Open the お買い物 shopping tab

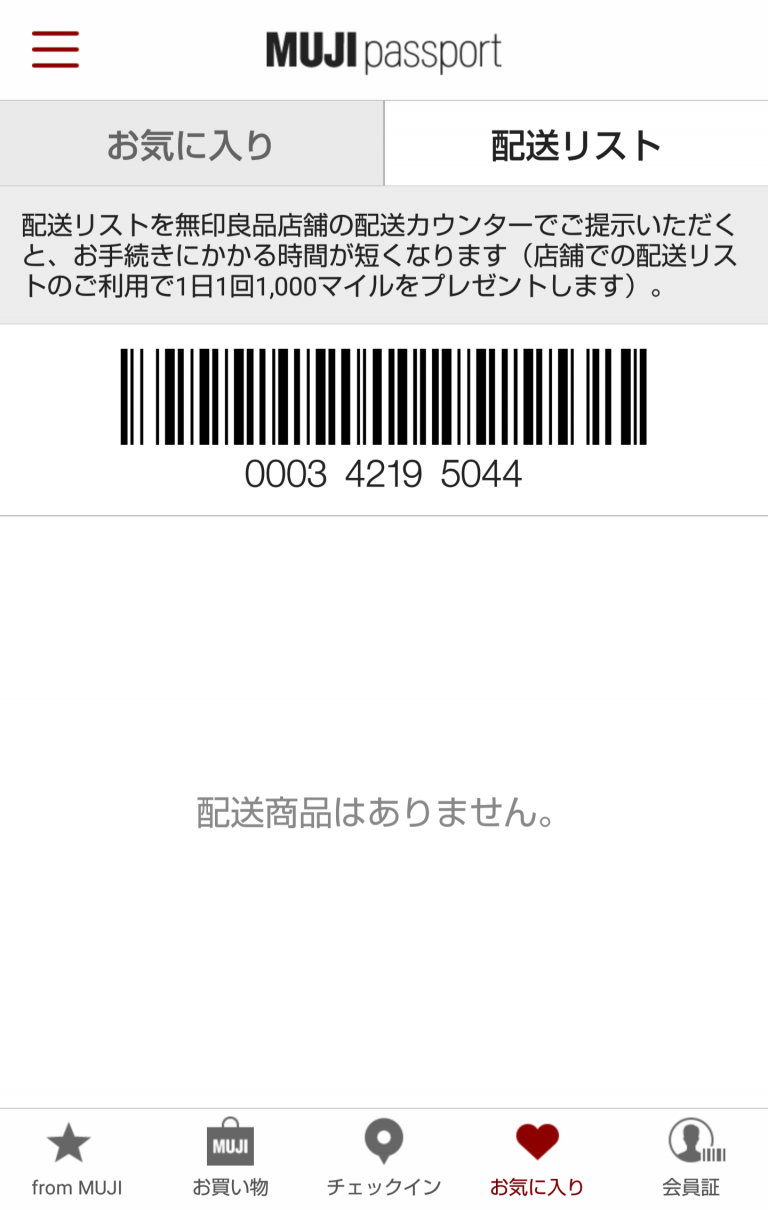[230, 1160]
